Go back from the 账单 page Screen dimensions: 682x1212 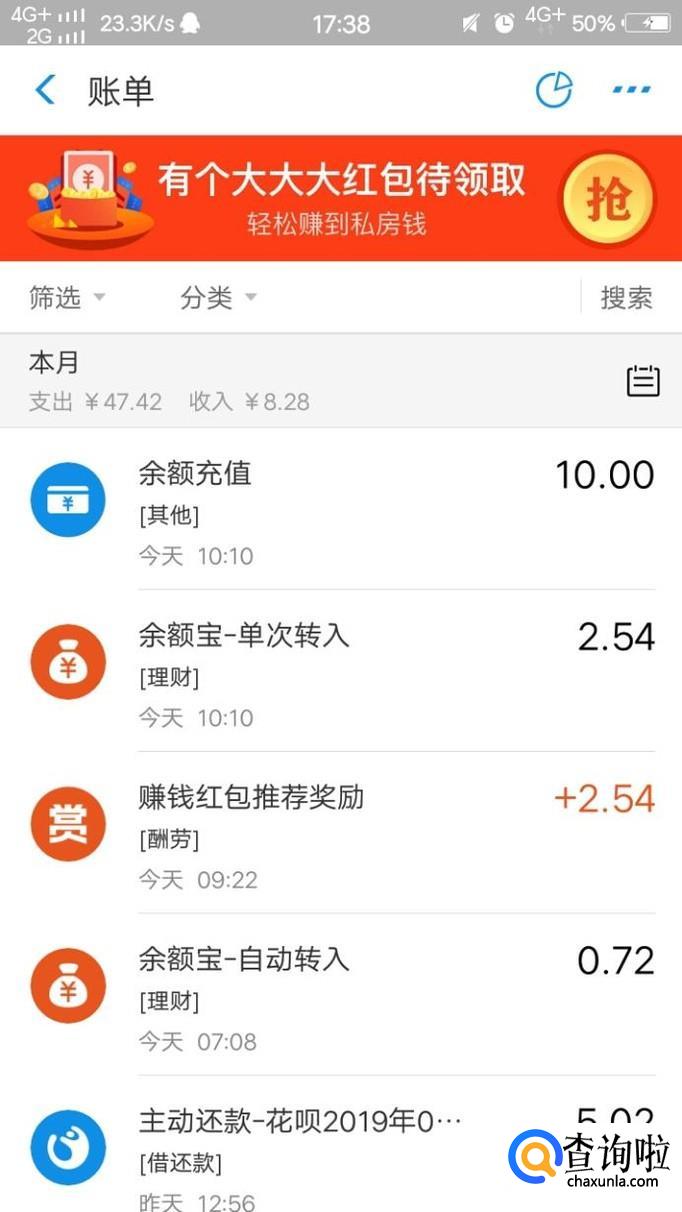(x=45, y=91)
